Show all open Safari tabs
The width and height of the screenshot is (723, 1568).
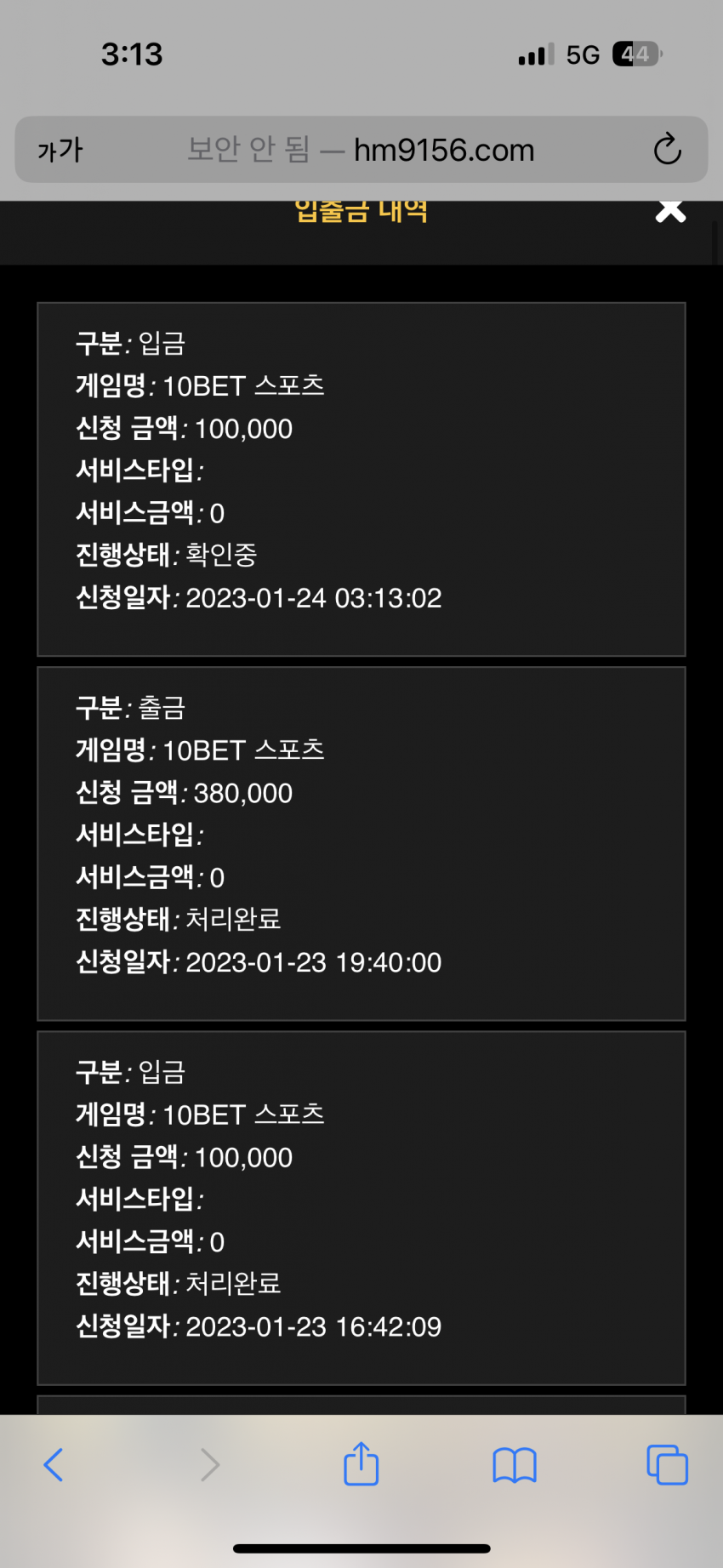[667, 1464]
